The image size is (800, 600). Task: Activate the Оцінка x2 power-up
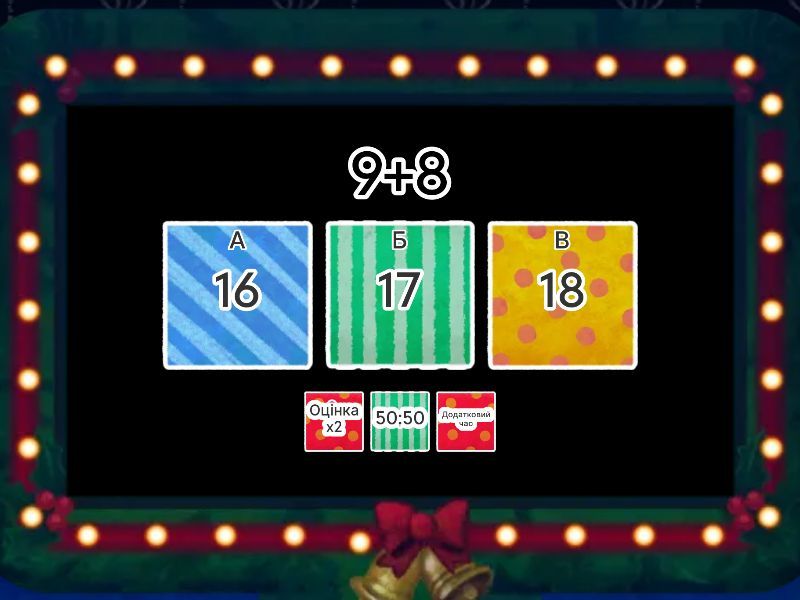click(x=334, y=421)
